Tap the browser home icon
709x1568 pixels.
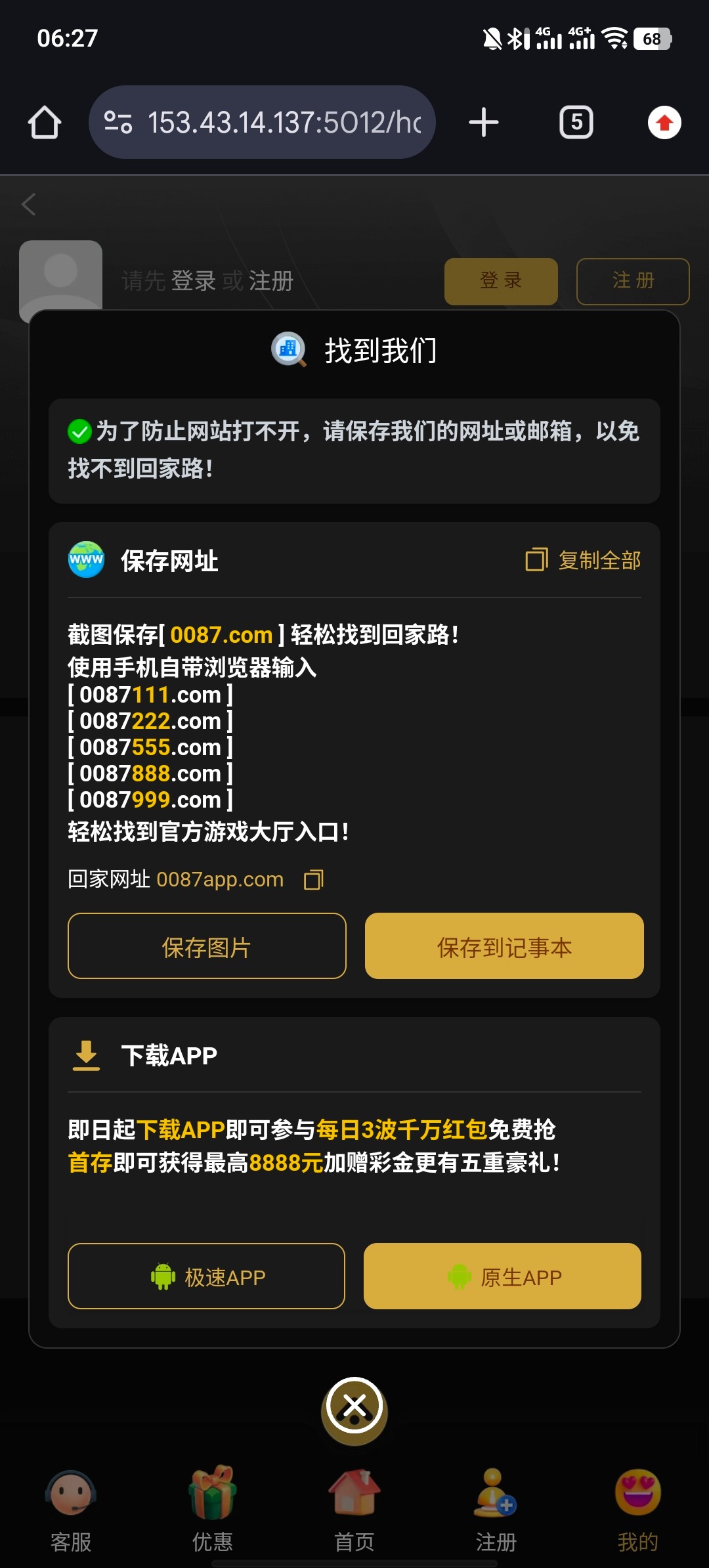coord(45,123)
